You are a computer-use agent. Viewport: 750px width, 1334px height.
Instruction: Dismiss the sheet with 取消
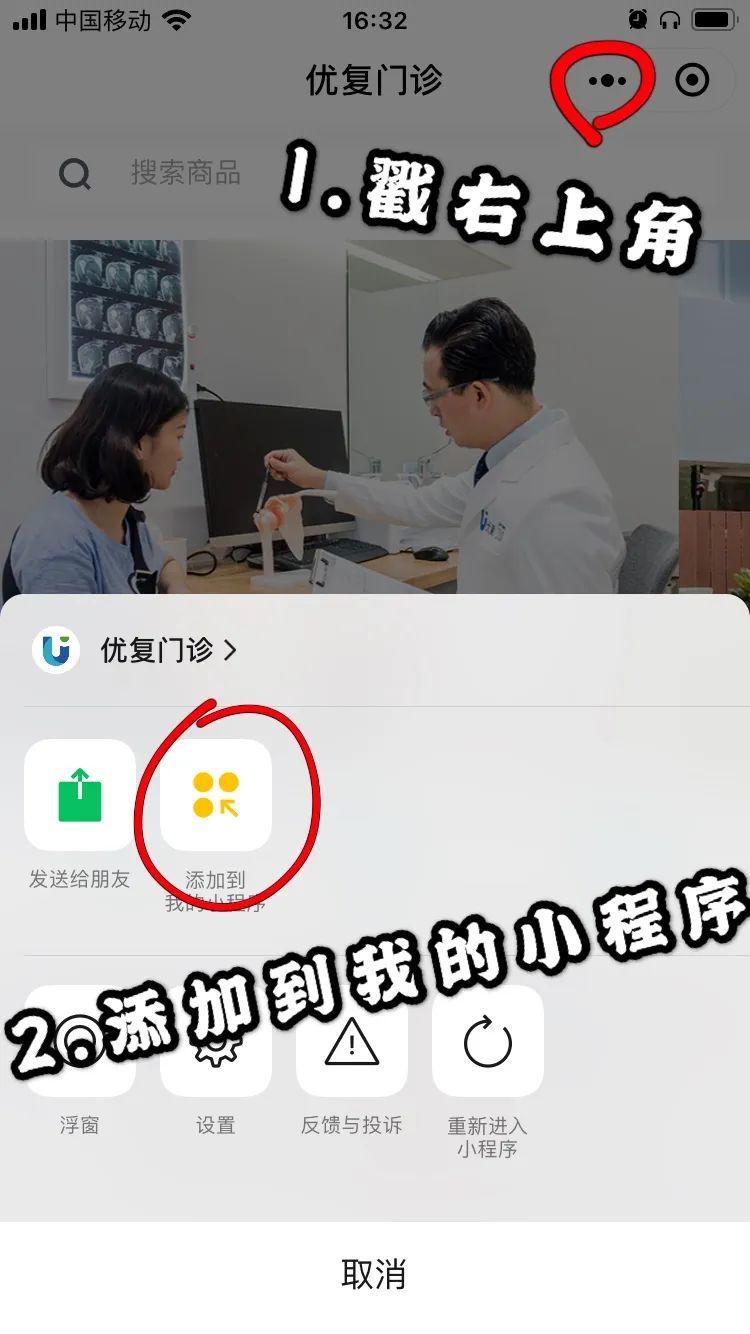(x=374, y=1275)
